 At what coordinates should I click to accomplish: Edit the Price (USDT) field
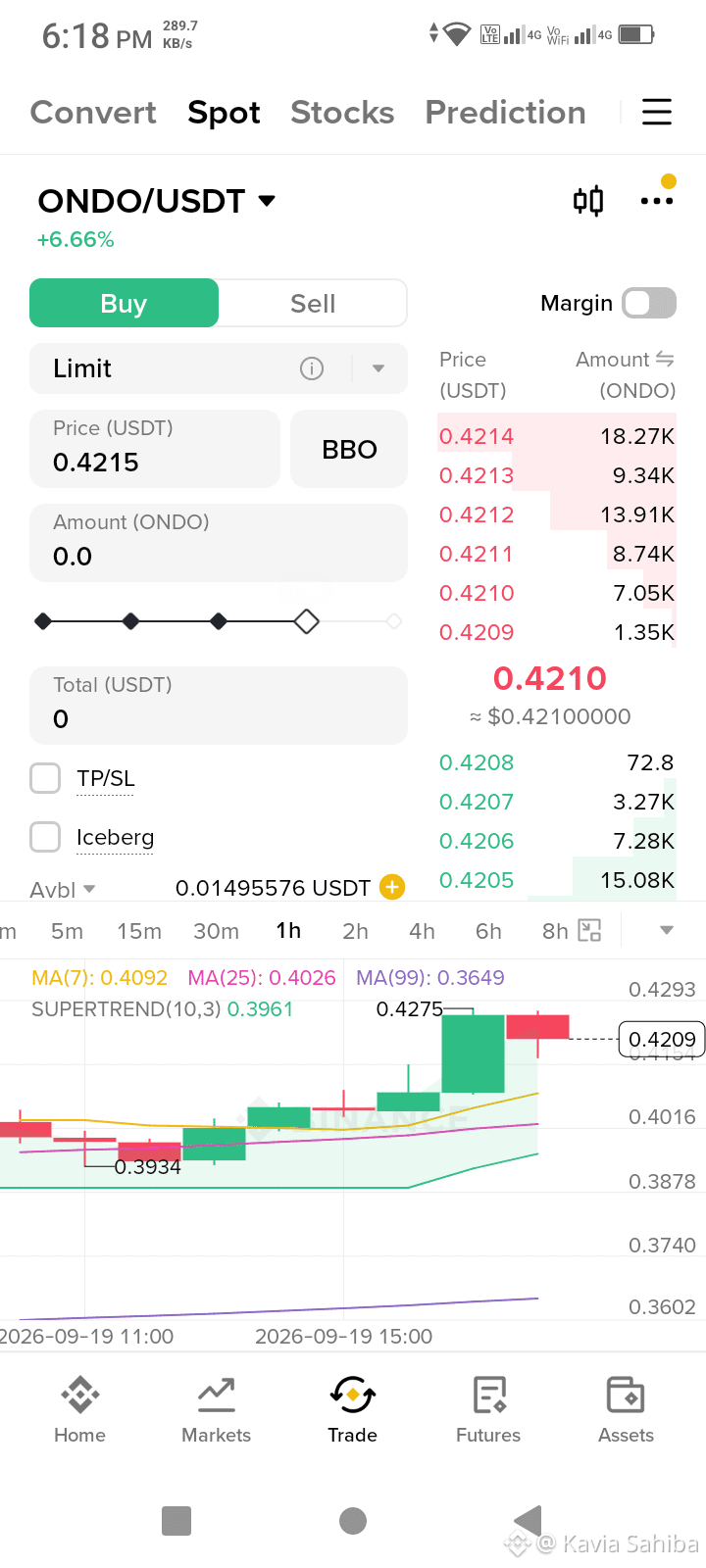(155, 449)
